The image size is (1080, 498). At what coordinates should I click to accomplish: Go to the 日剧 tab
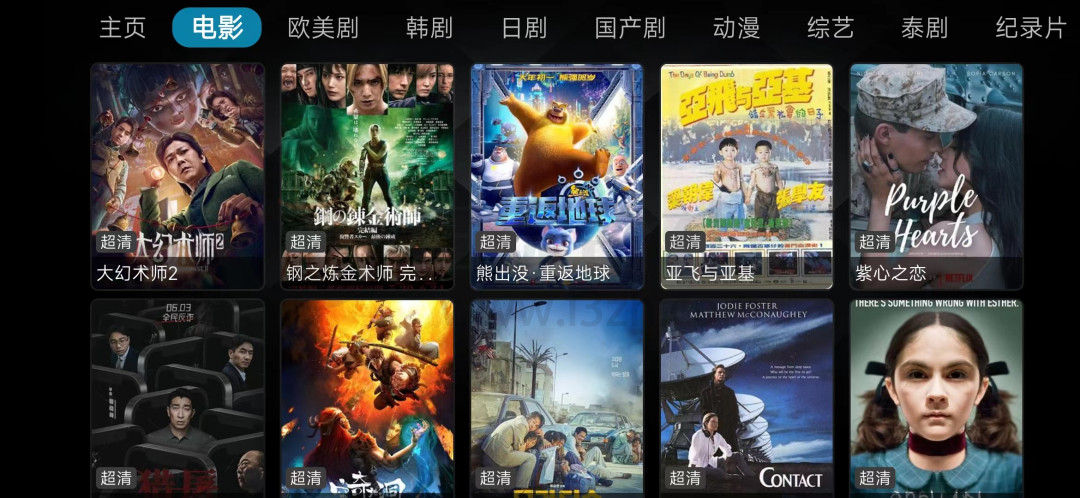pos(524,28)
